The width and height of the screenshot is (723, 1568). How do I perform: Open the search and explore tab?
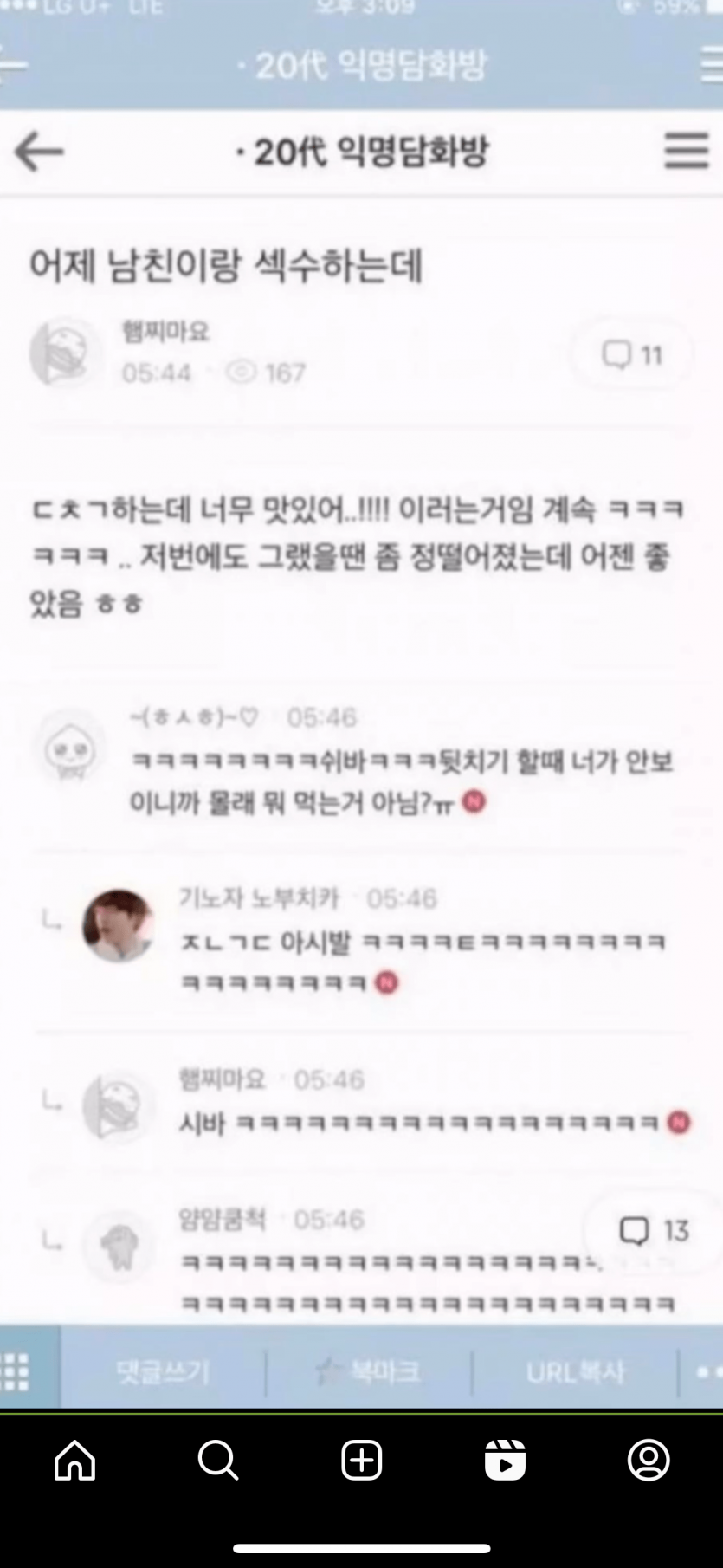tap(217, 1461)
